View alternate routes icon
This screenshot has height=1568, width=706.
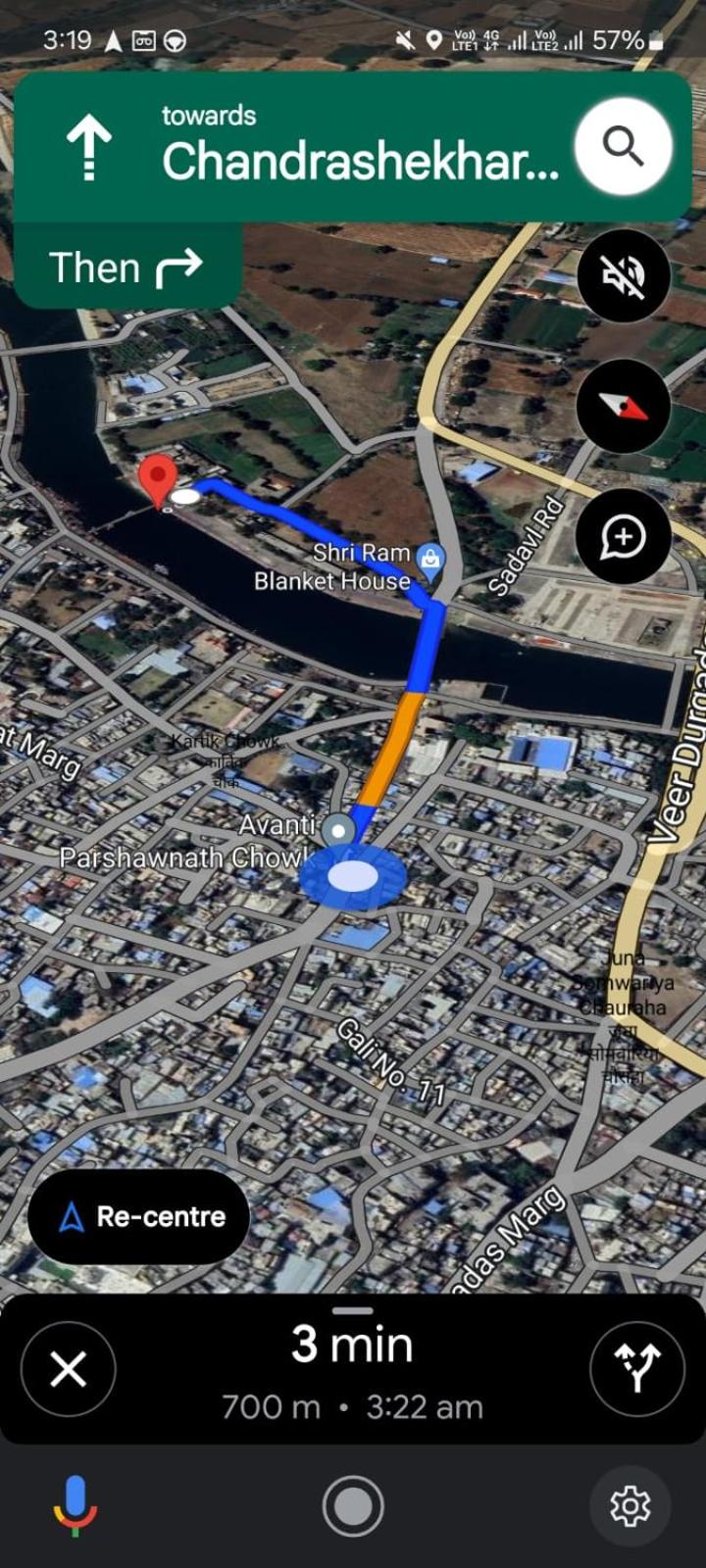click(637, 1369)
